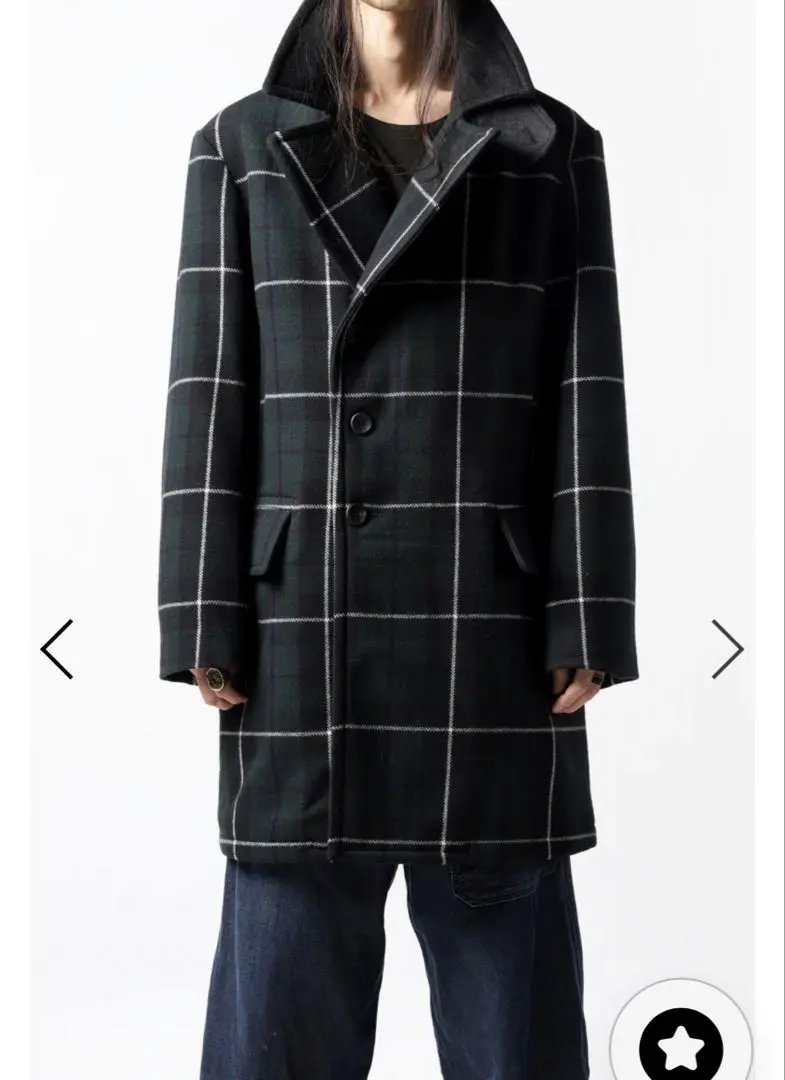Show the next product photo

point(727,649)
